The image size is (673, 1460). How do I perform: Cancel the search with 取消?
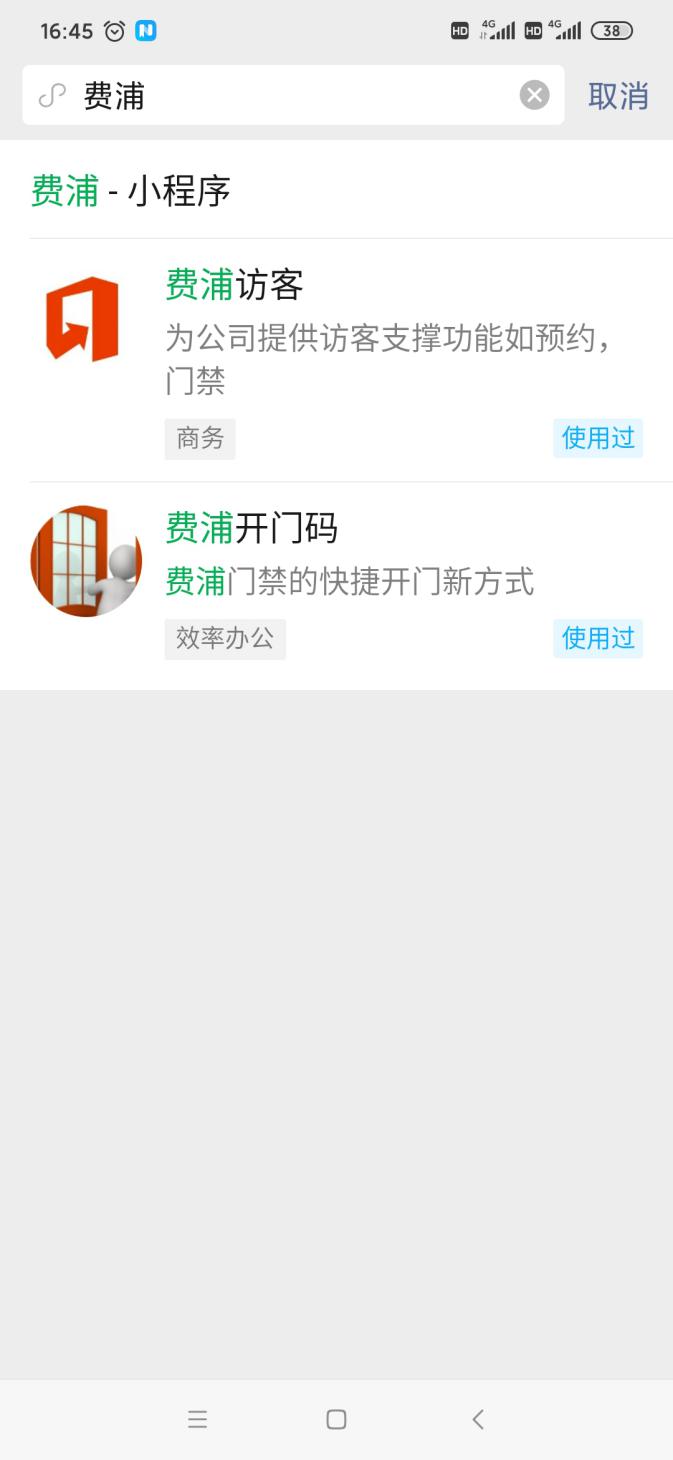pyautogui.click(x=618, y=96)
